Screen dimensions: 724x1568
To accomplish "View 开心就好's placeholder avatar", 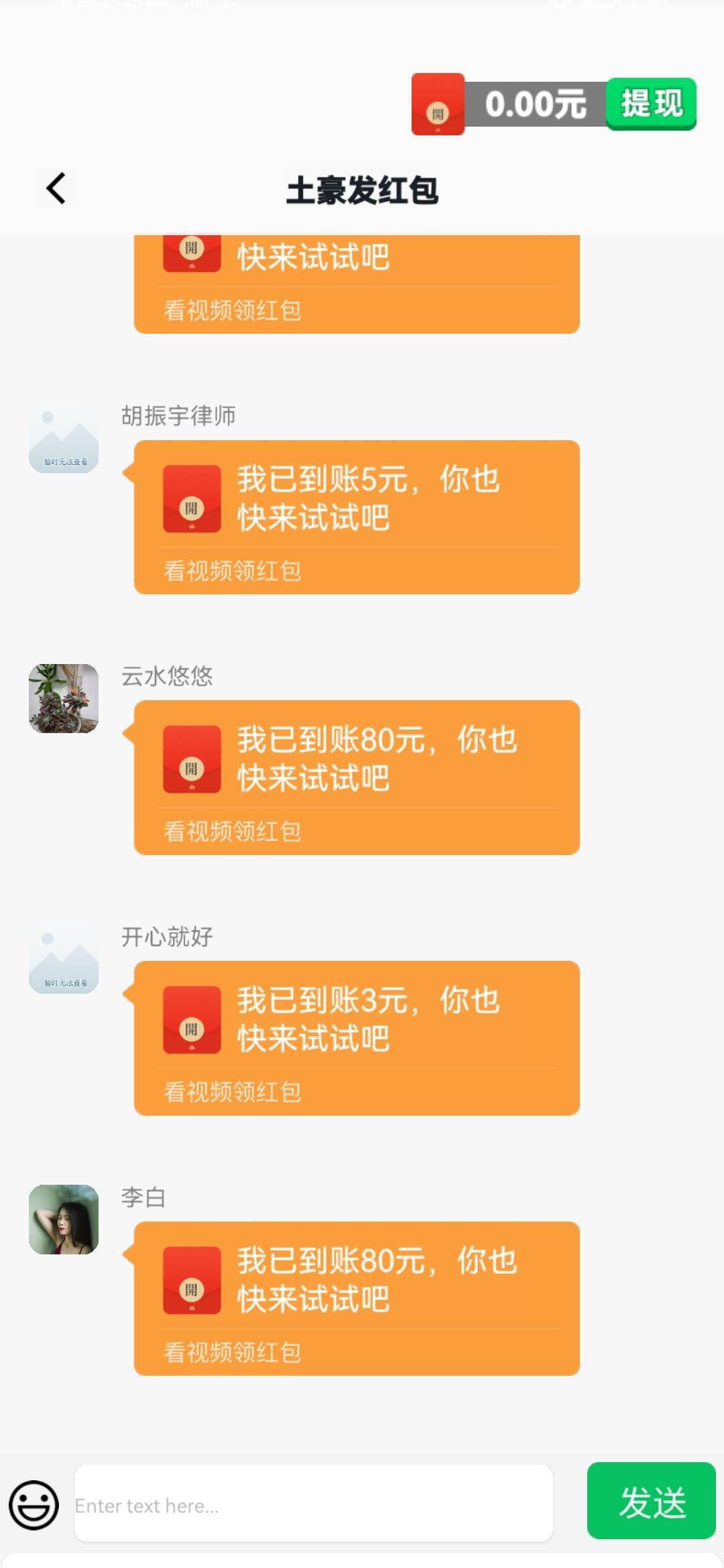I will (x=64, y=960).
